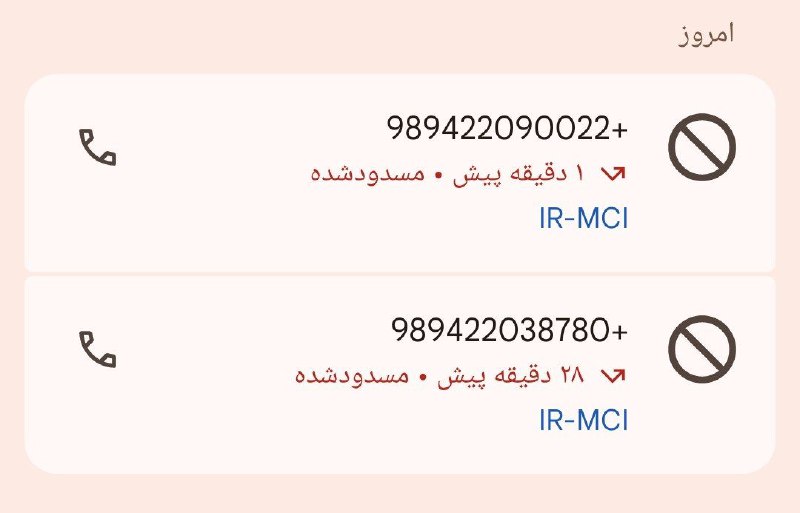Call back +989422090022 using phone icon
The height and width of the screenshot is (513, 800).
(98, 148)
